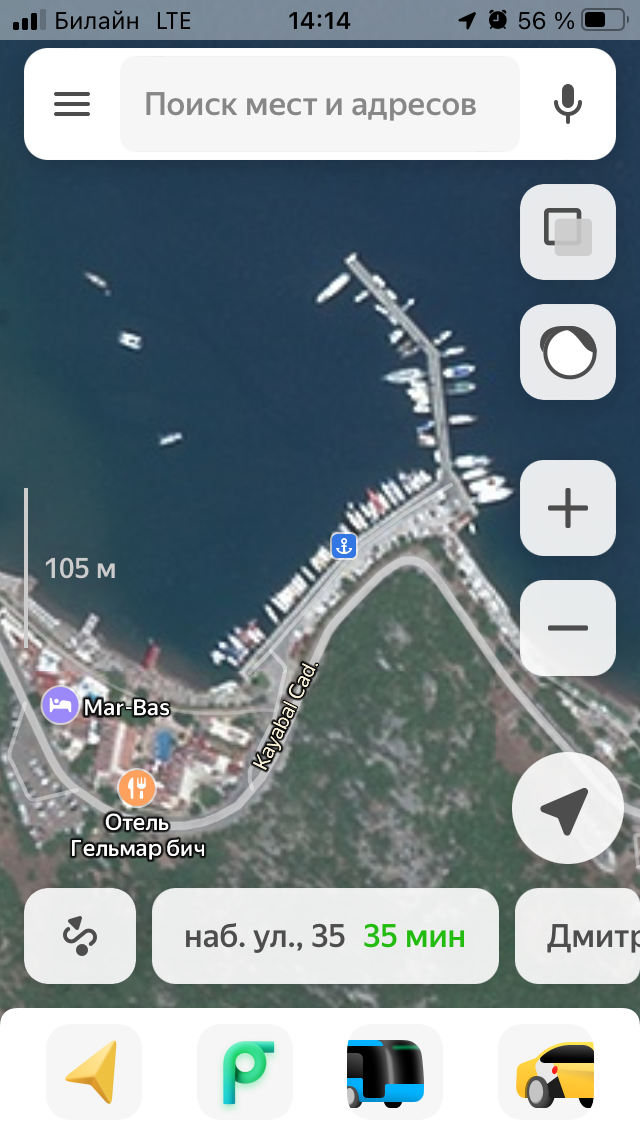Open the navigator arrow shortcut
This screenshot has width=640, height=1136.
pos(94,1072)
